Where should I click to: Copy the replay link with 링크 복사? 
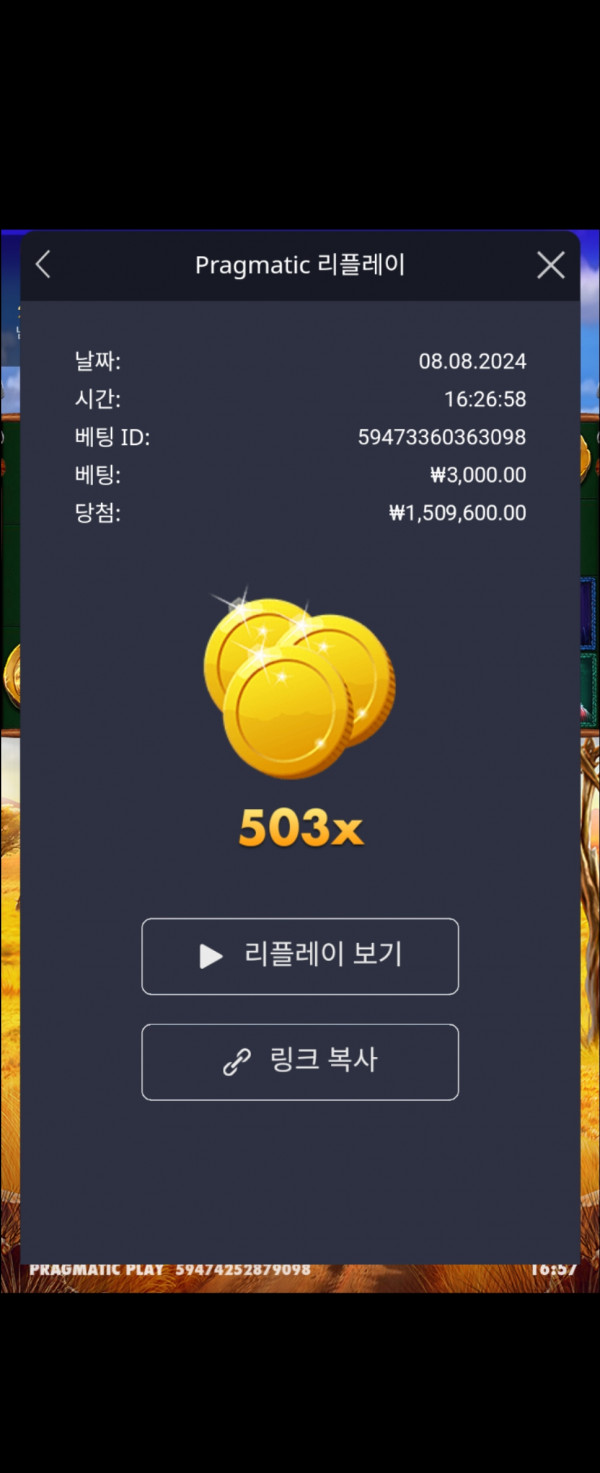click(300, 1062)
